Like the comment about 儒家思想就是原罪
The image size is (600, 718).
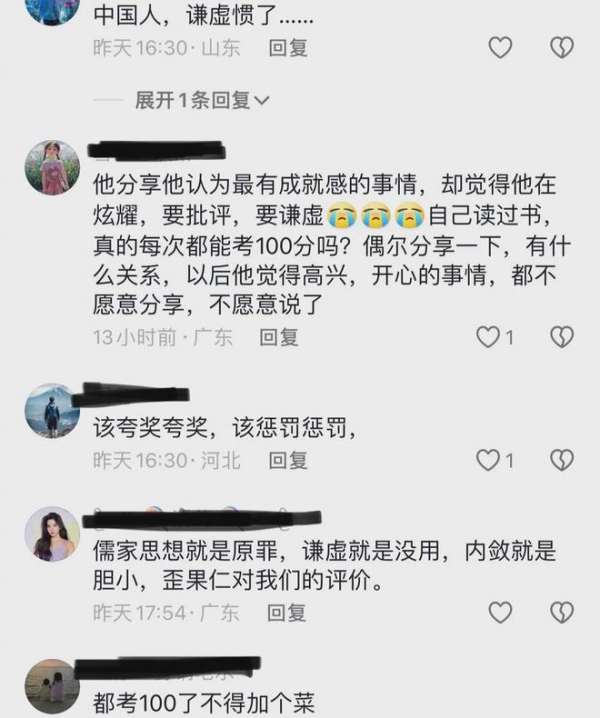coord(499,612)
